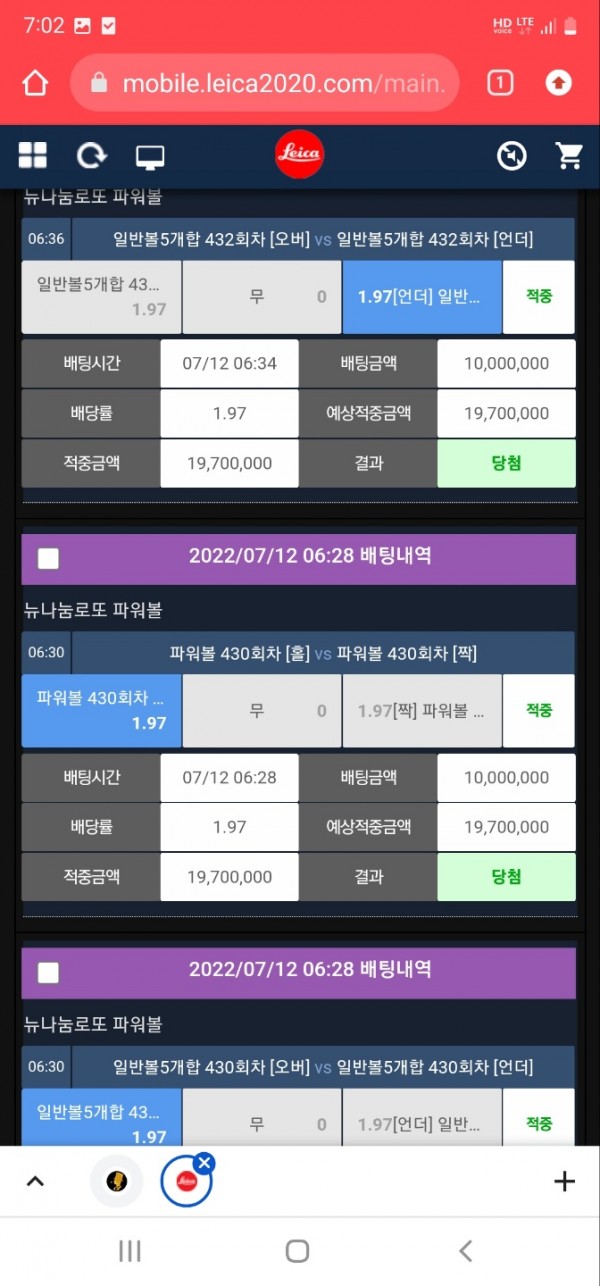Screen dimensions: 600x1286
Task: Switch to the tab with the yellow icon
Action: 117,1182
